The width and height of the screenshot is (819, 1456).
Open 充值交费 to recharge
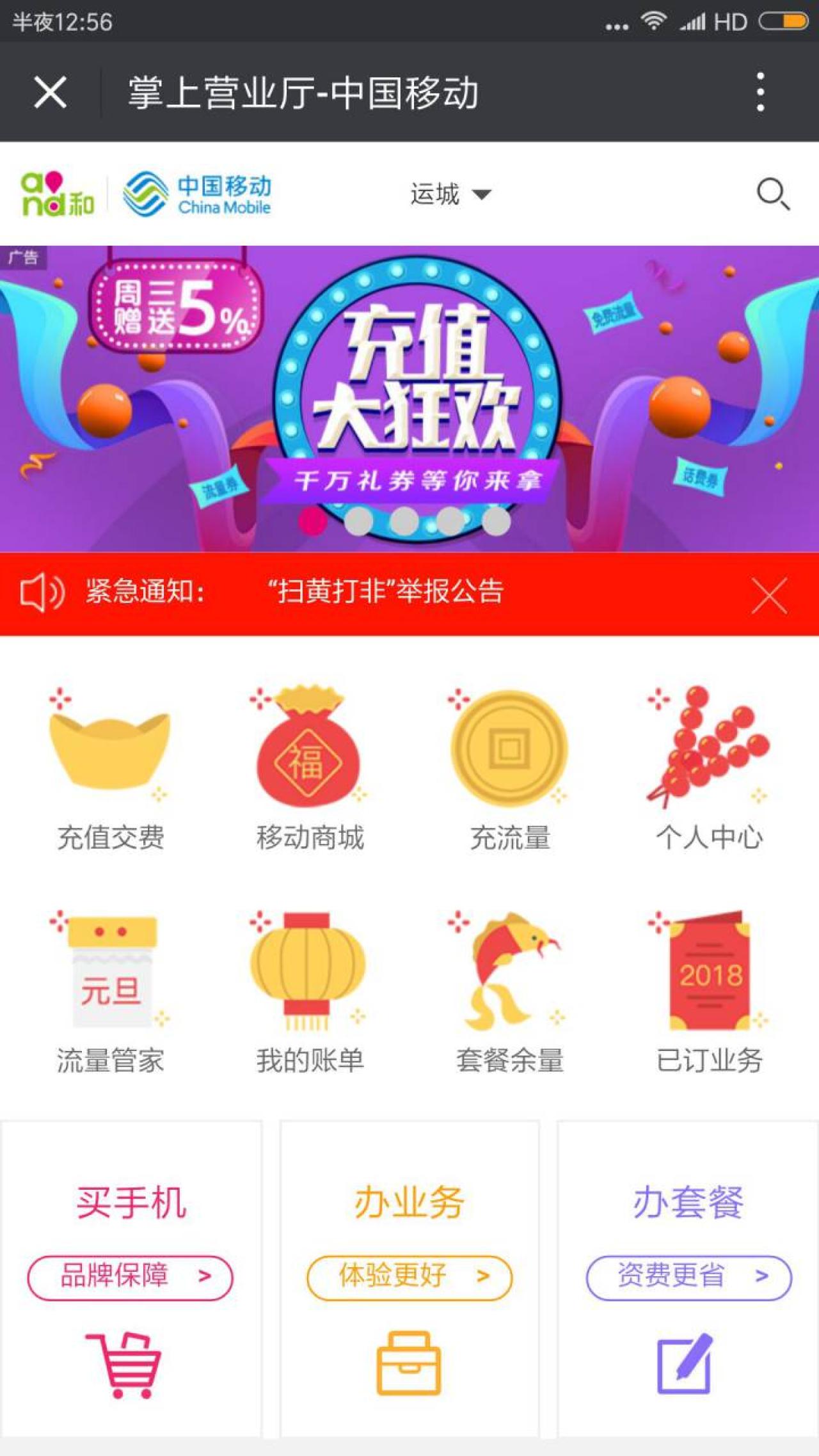click(x=110, y=768)
